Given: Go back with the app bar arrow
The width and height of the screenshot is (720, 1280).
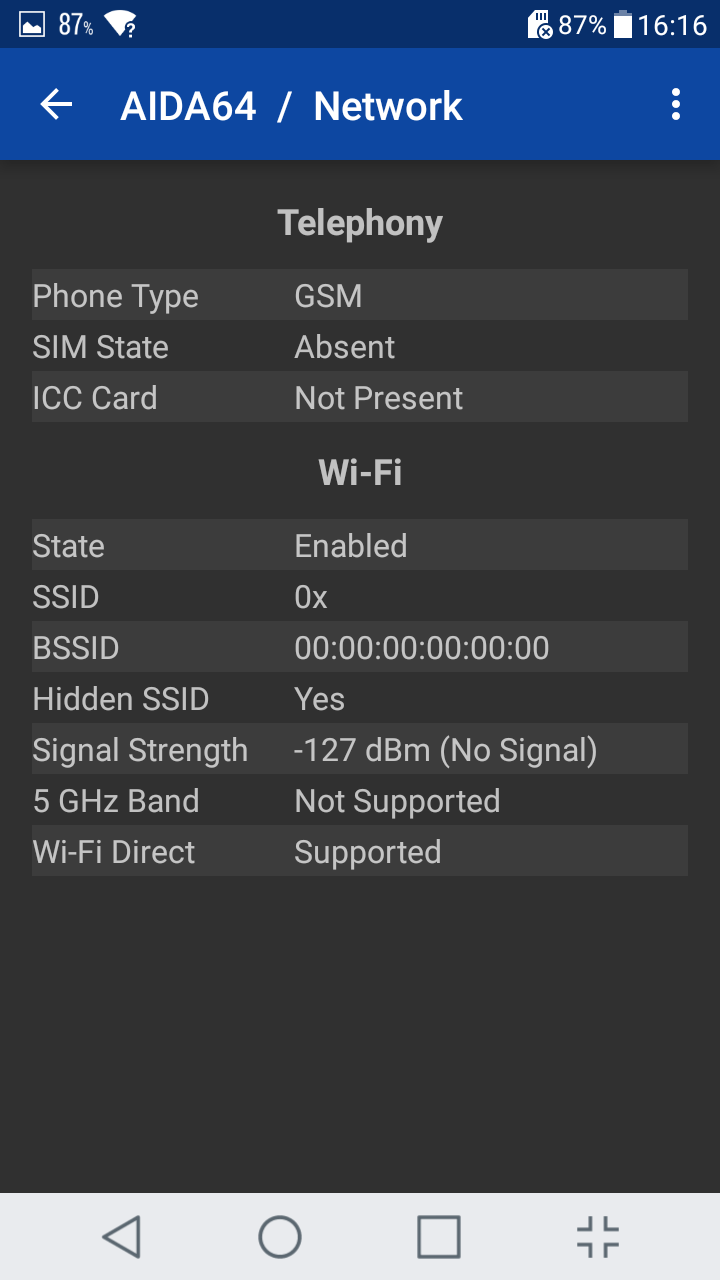Looking at the screenshot, I should 56,104.
